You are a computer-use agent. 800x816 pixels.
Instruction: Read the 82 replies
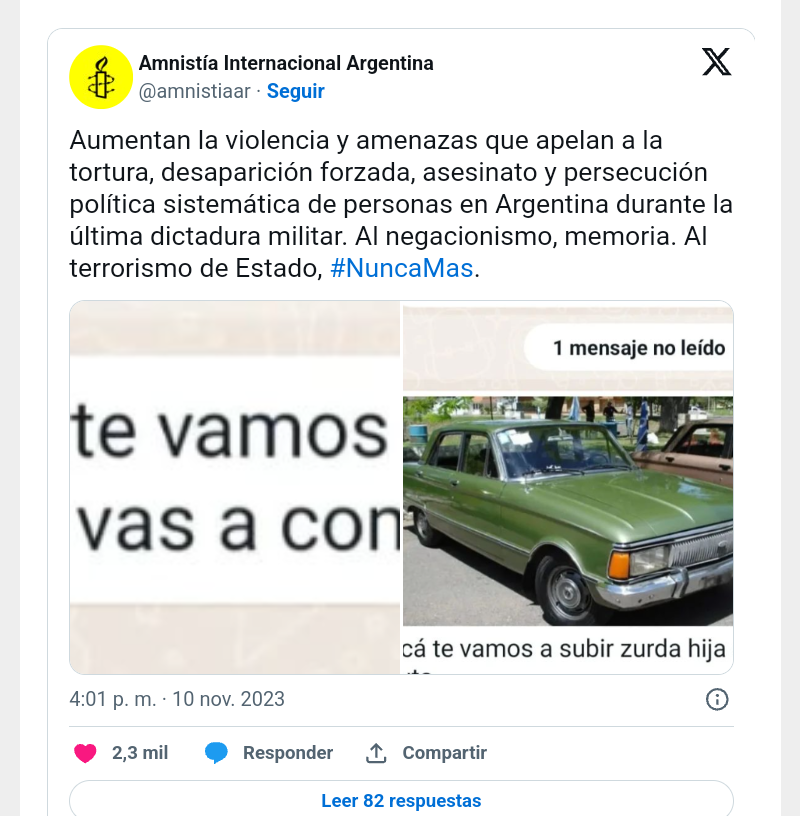(401, 801)
